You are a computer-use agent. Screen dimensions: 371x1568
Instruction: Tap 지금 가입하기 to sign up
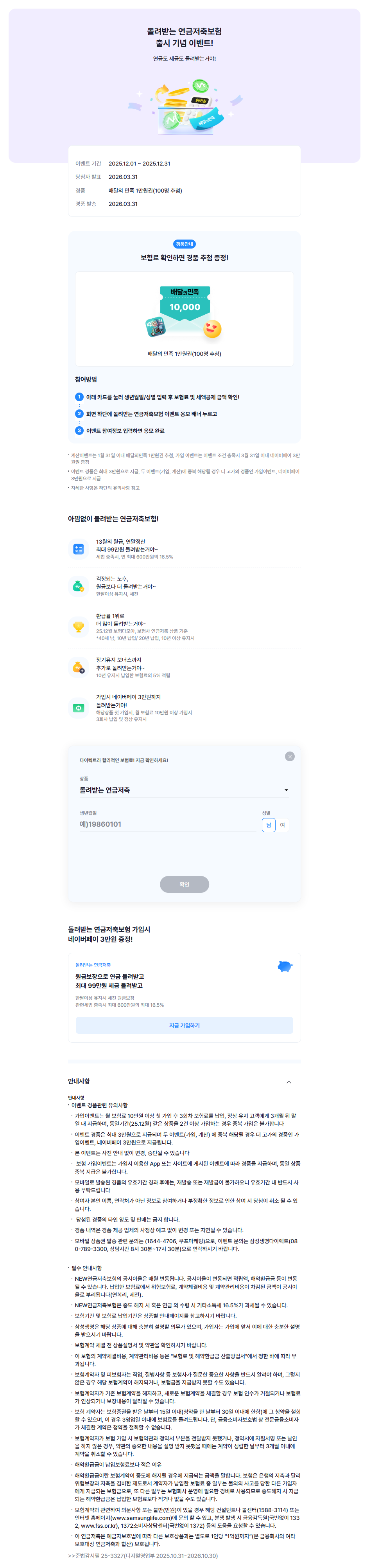[184, 1025]
